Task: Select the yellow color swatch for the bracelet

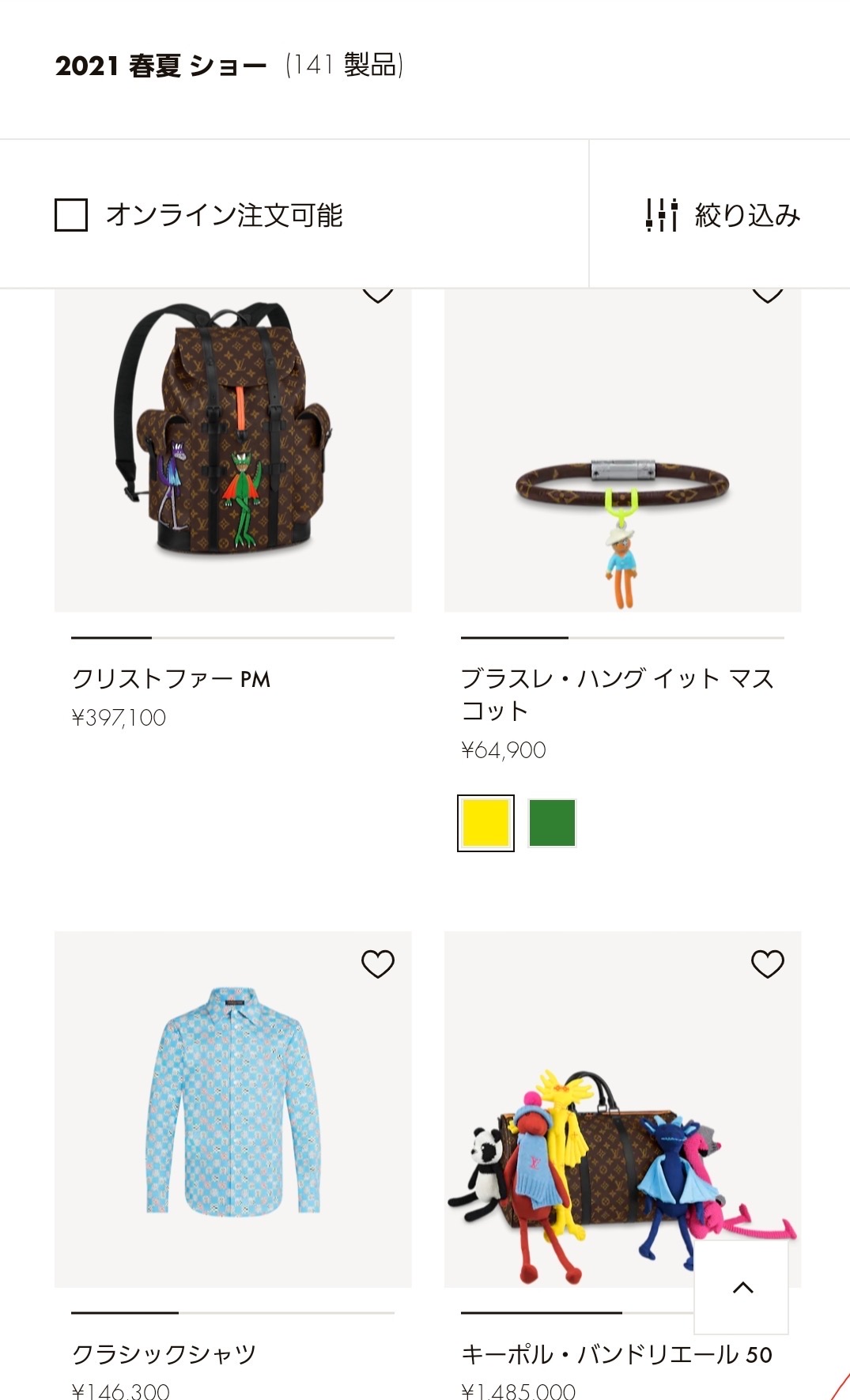Action: [485, 823]
